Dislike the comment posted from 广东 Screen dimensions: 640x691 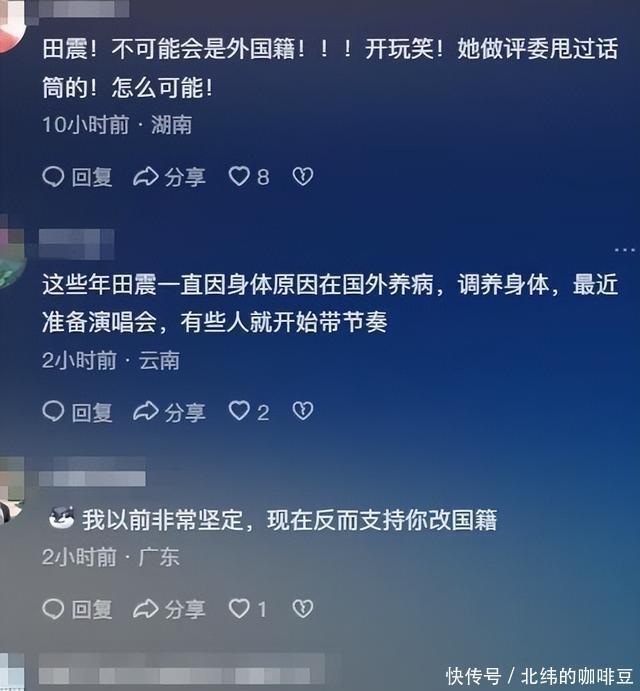click(302, 608)
